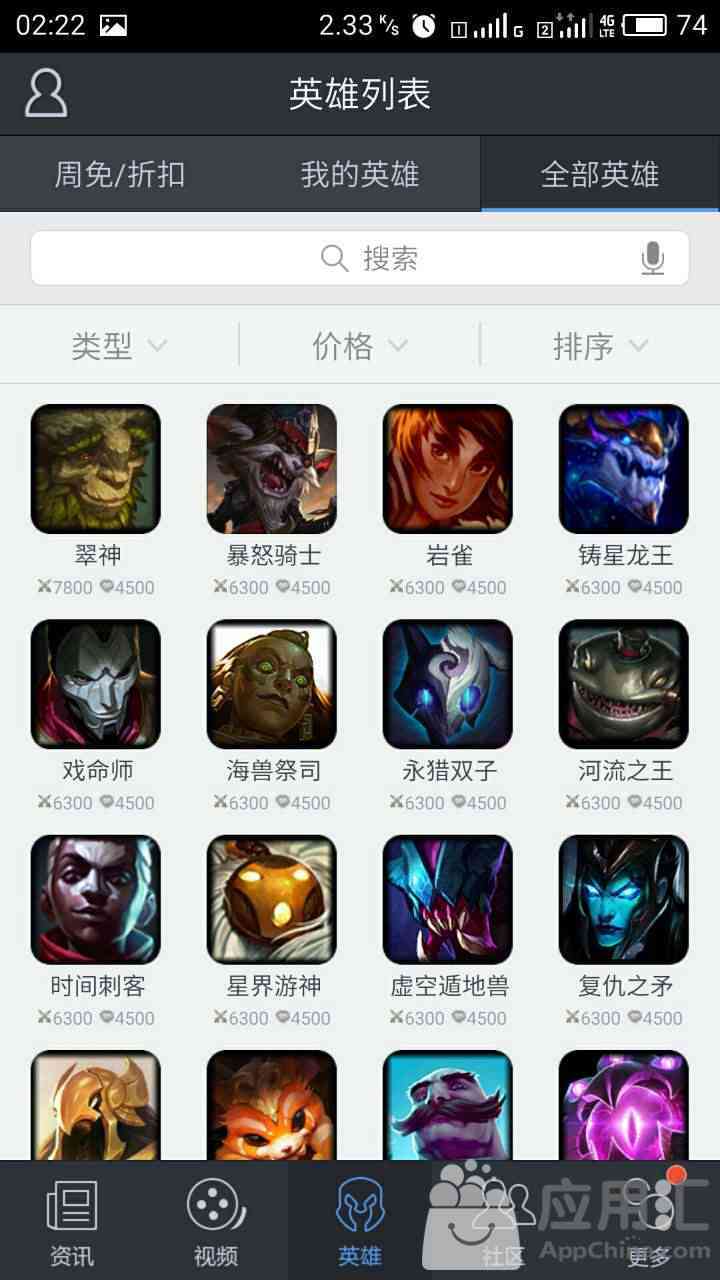Open hero 铸星龙王
The width and height of the screenshot is (720, 1280).
point(624,469)
